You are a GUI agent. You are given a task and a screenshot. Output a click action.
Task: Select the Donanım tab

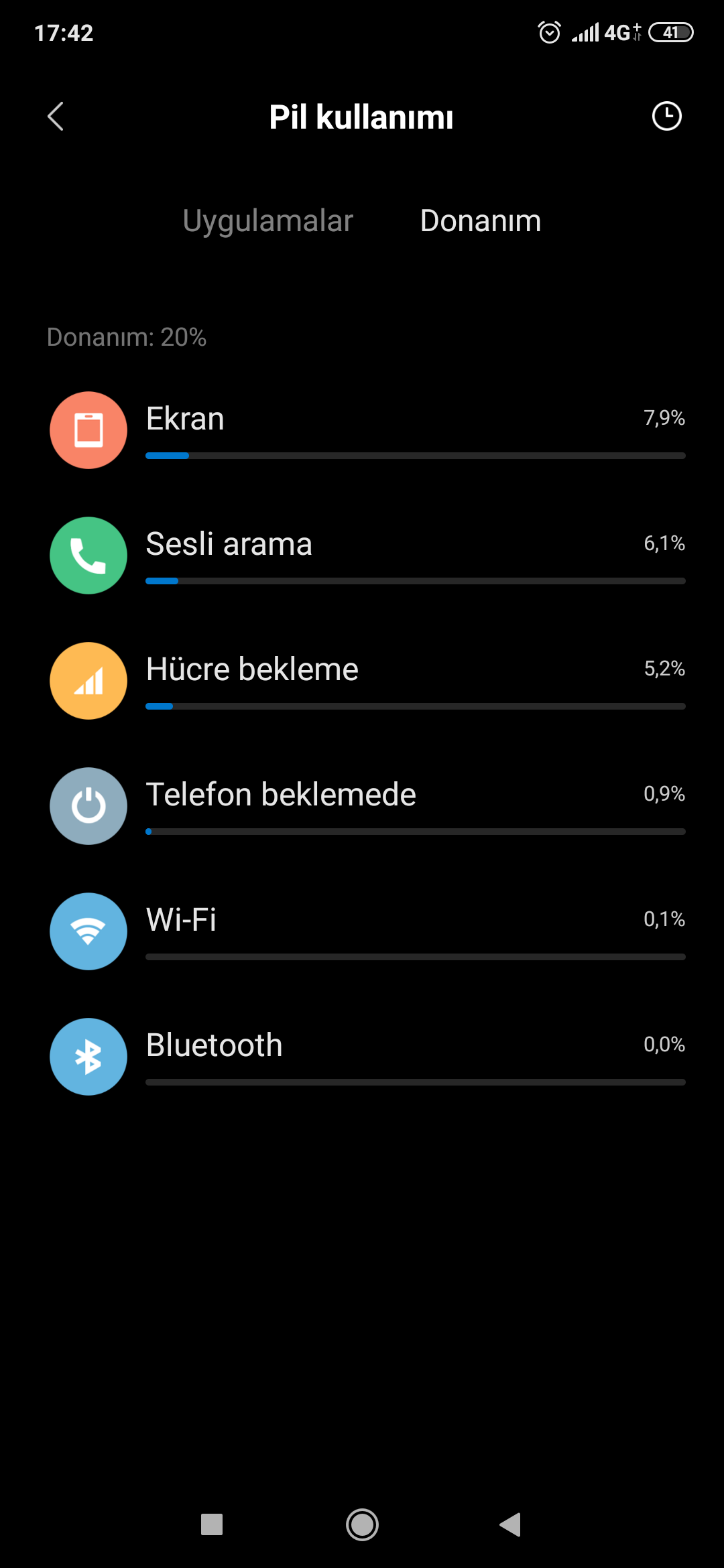481,221
